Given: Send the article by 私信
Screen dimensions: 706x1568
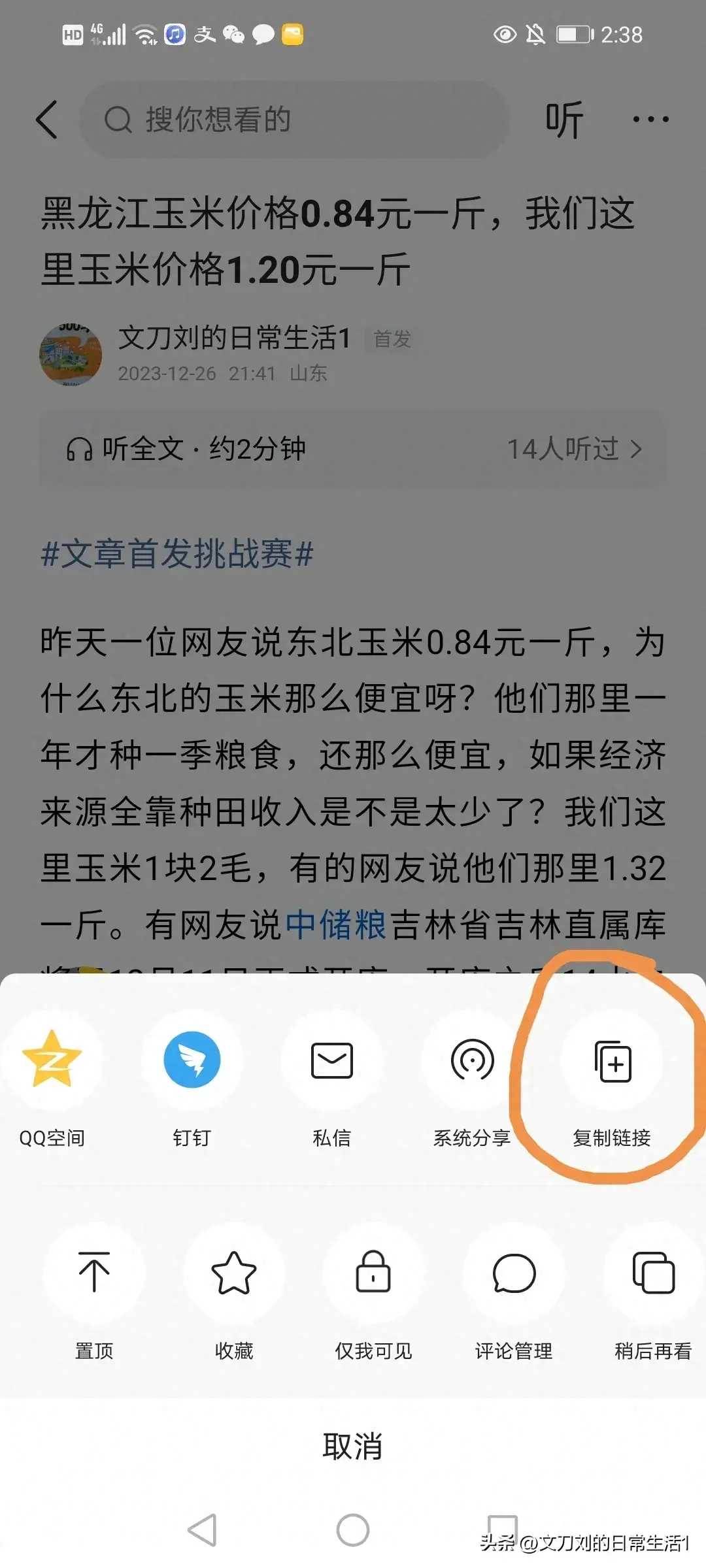Looking at the screenshot, I should (x=331, y=1060).
